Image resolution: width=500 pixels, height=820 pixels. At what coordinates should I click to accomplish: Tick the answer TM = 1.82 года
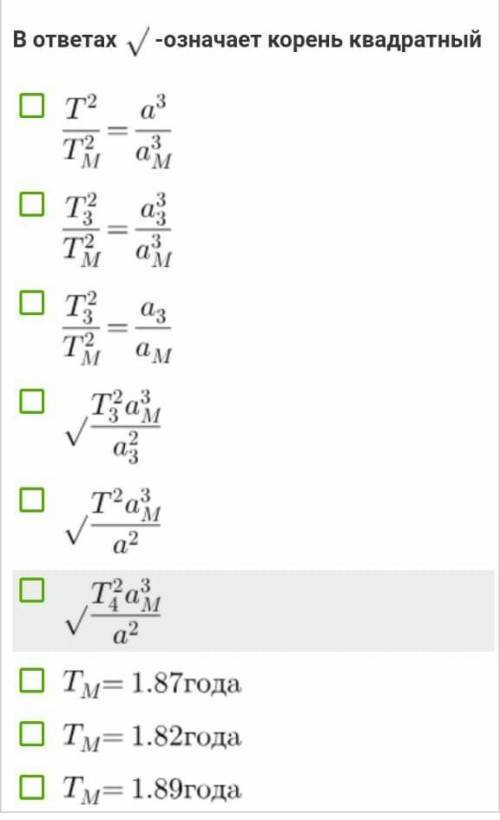(32, 733)
